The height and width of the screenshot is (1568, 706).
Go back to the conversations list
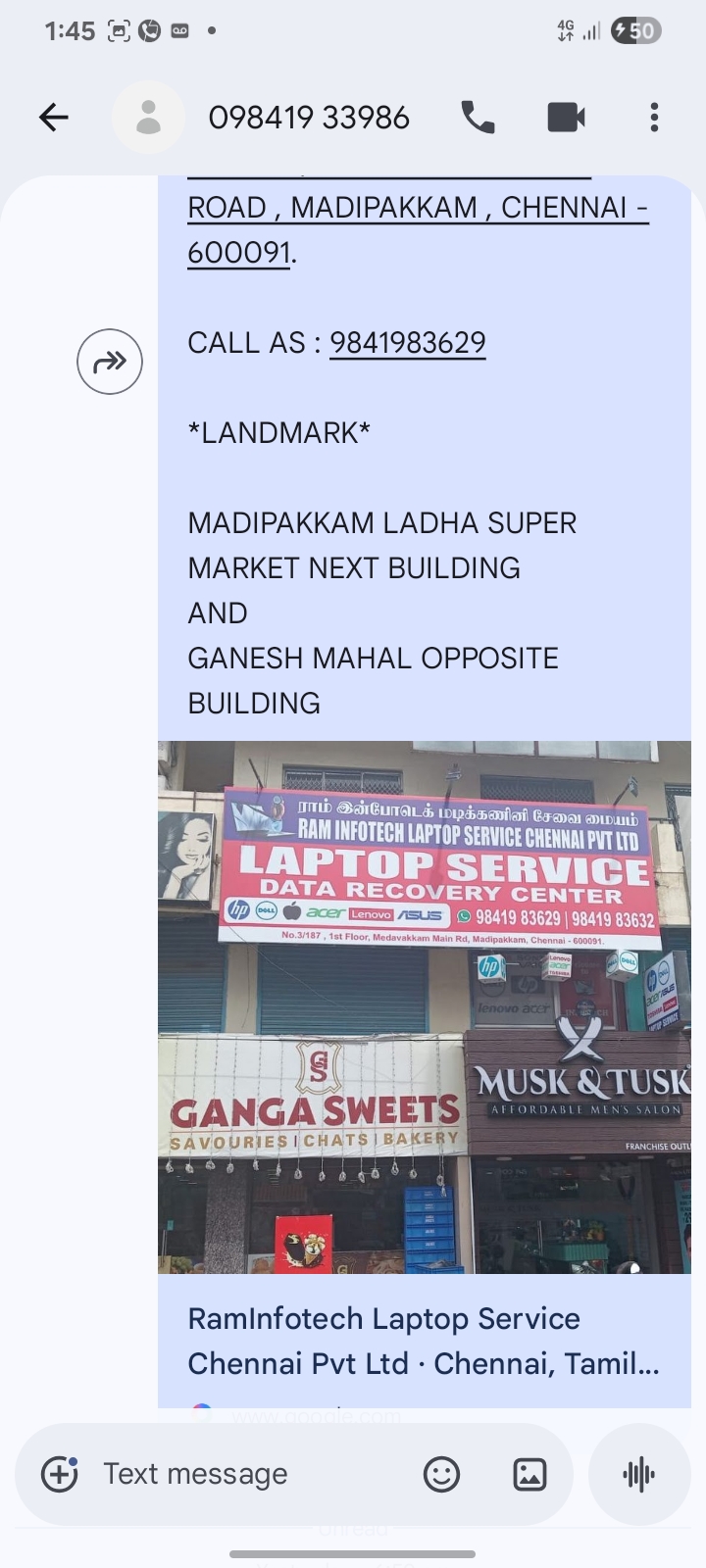(x=54, y=118)
